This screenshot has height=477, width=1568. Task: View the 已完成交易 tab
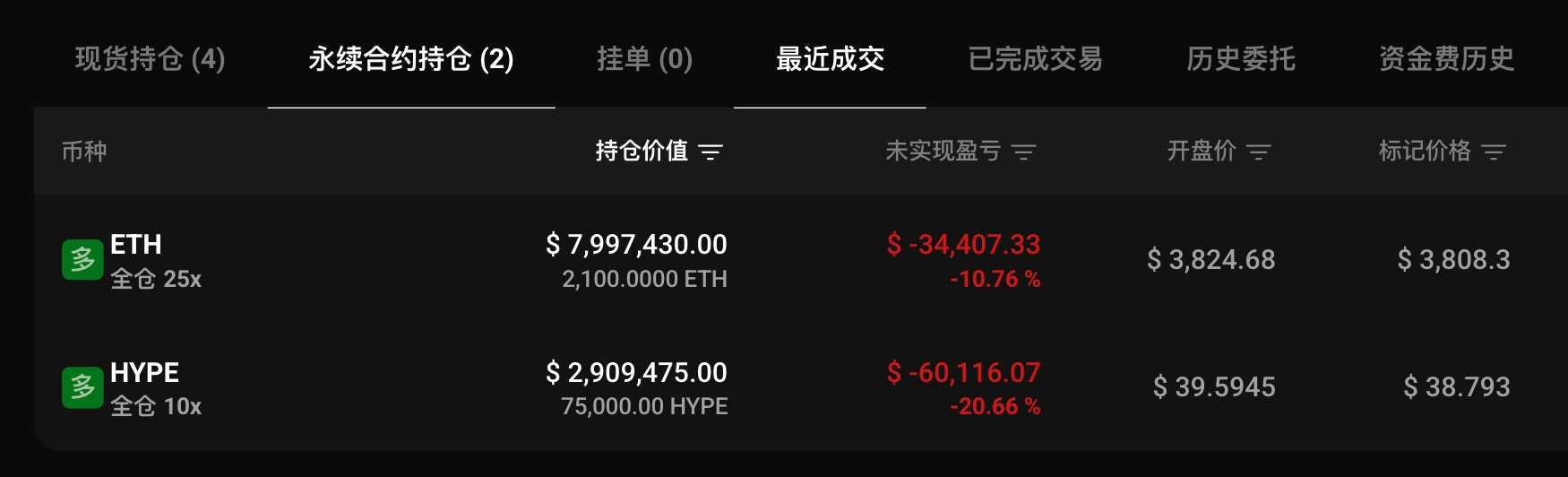[x=1035, y=59]
